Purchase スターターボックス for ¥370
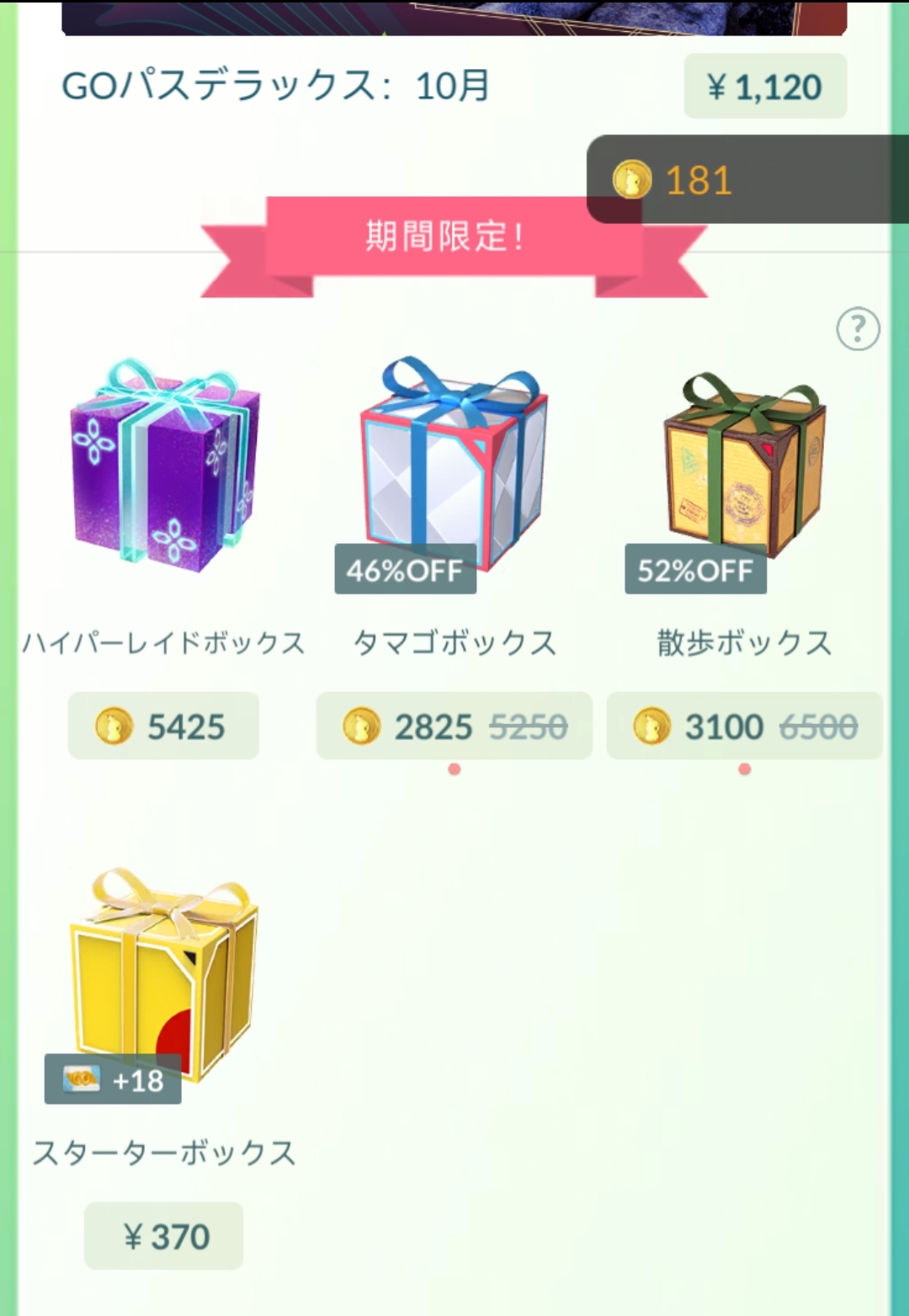 [164, 1236]
